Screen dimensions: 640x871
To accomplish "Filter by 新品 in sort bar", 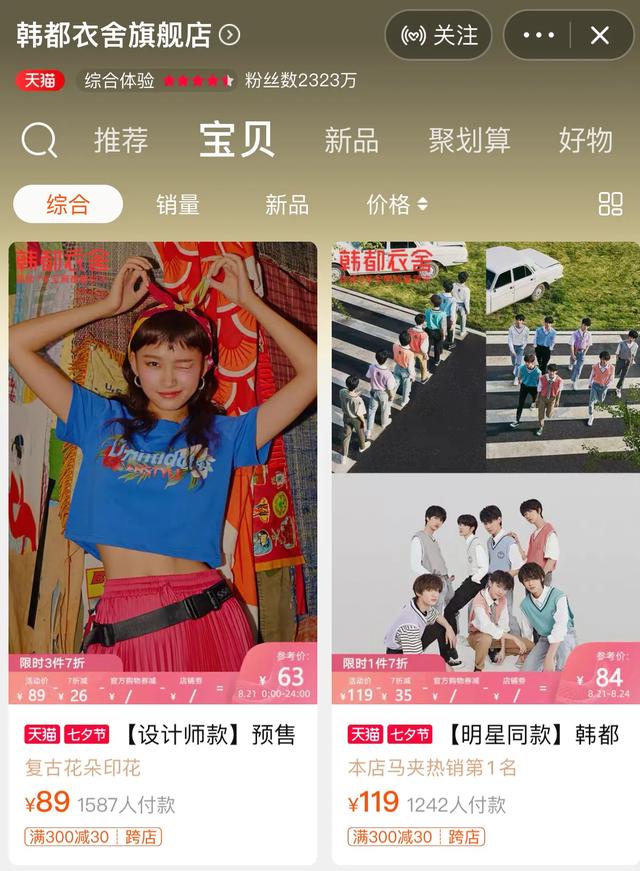I will pyautogui.click(x=287, y=205).
